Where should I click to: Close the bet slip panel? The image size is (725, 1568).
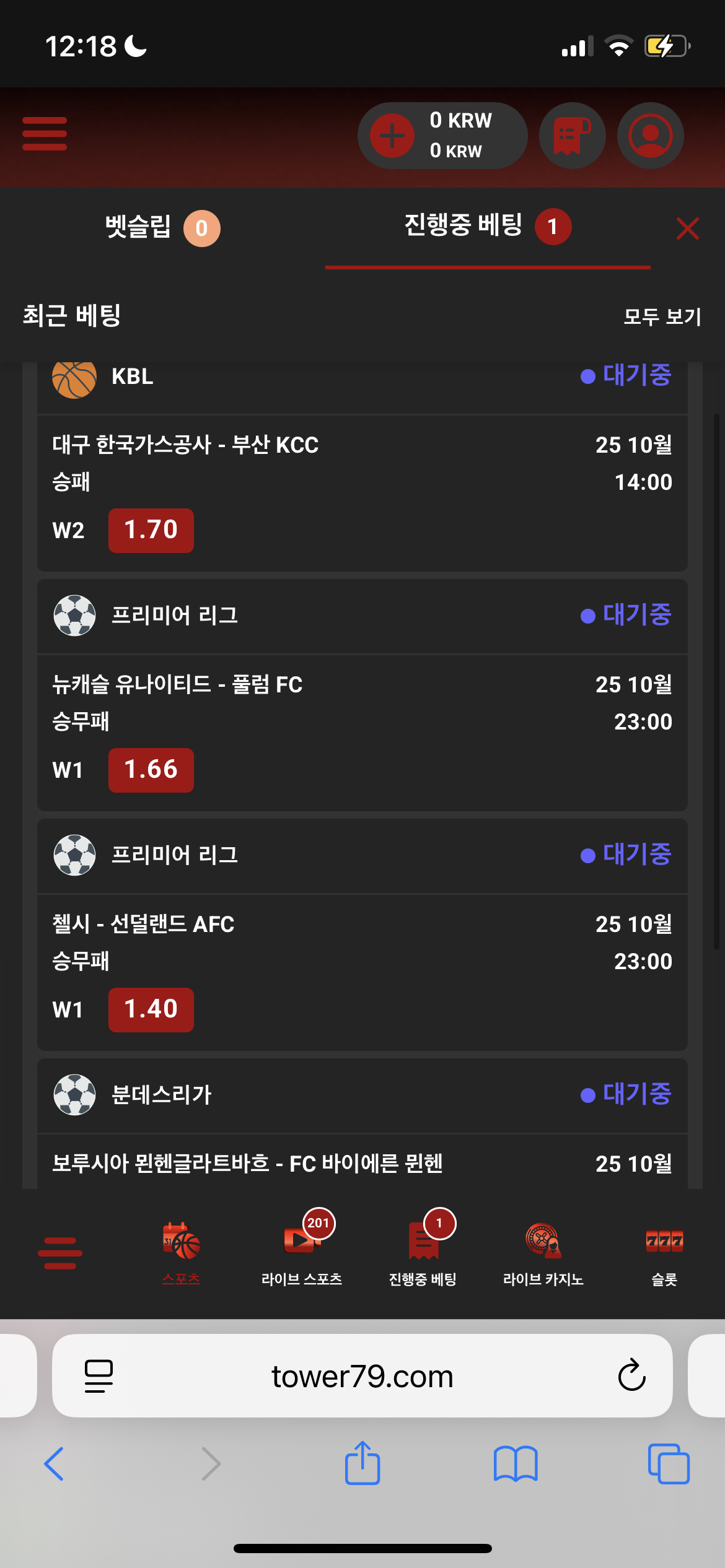pos(687,229)
